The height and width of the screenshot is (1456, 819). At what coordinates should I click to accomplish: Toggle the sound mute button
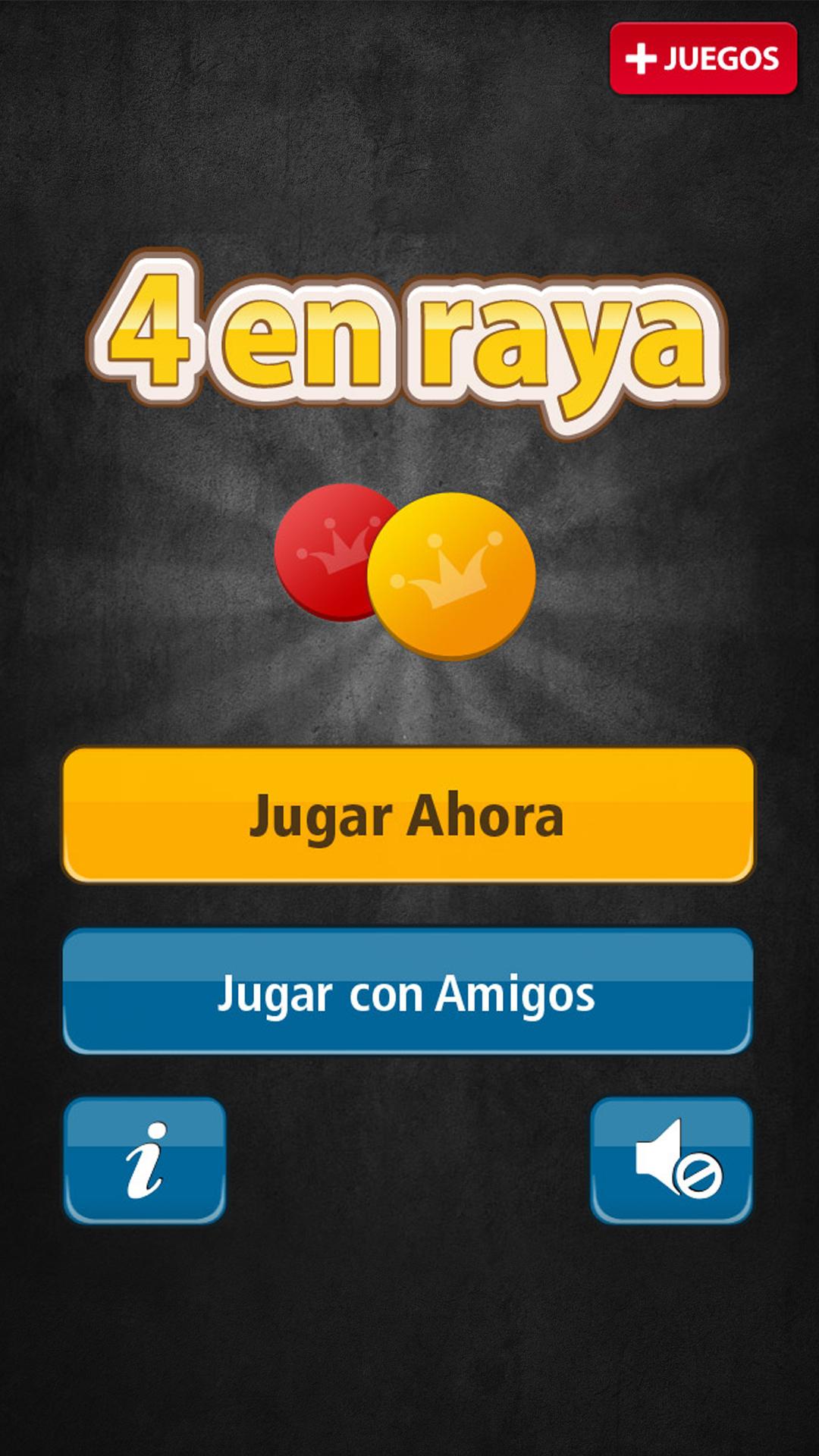[672, 1159]
